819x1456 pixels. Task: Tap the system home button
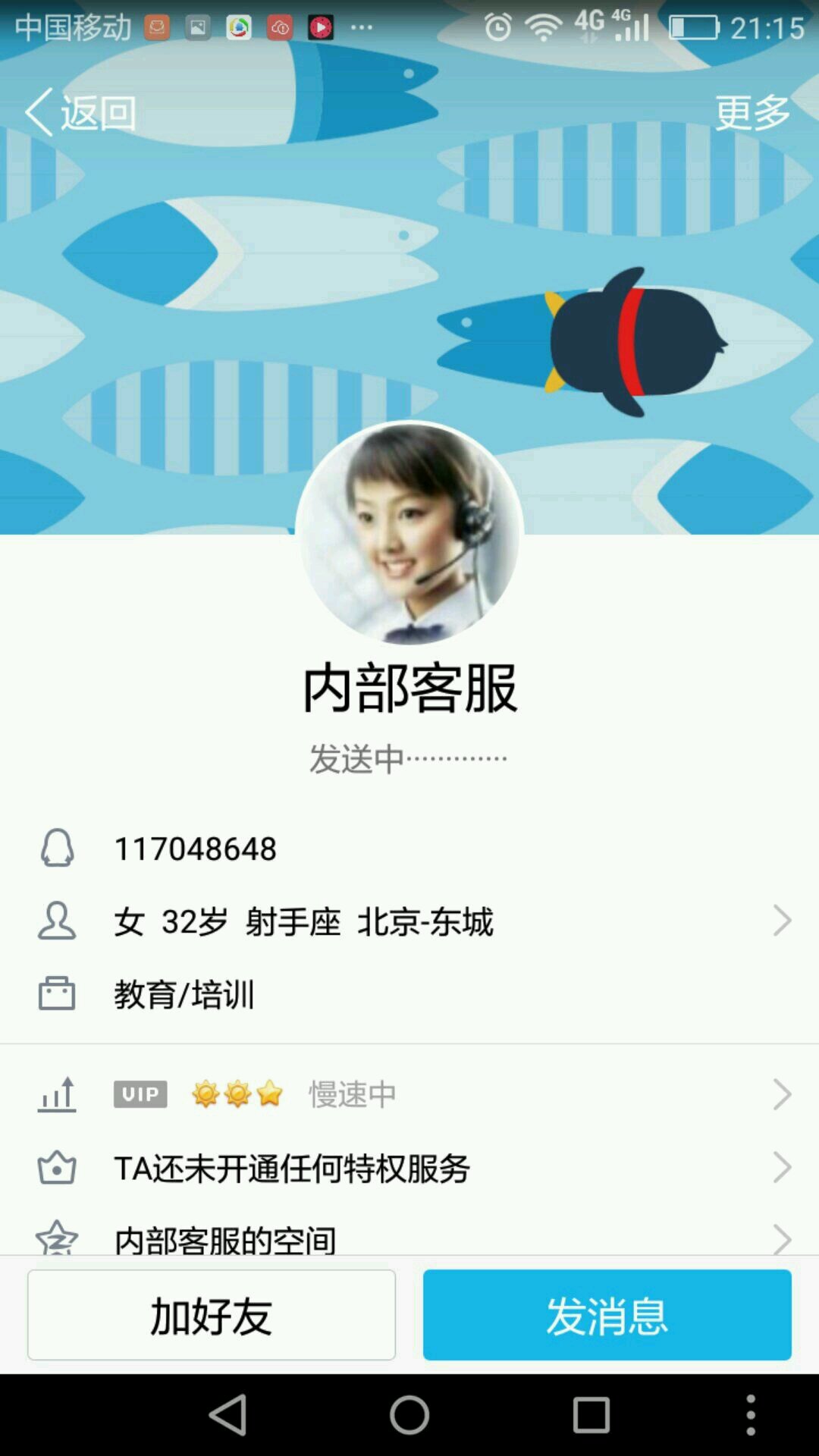click(x=409, y=1415)
